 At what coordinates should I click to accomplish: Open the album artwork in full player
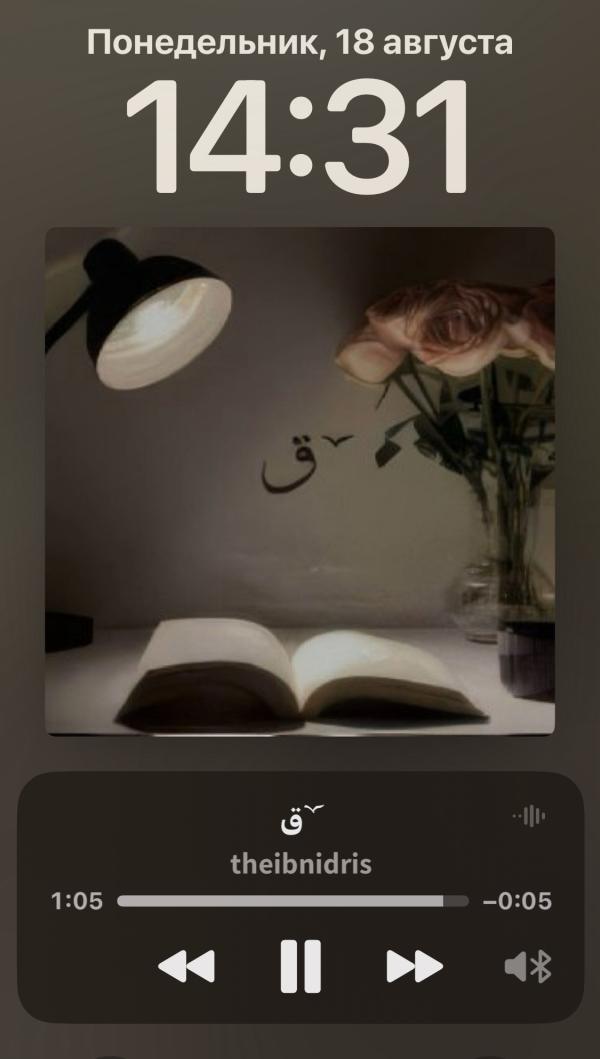click(x=300, y=481)
